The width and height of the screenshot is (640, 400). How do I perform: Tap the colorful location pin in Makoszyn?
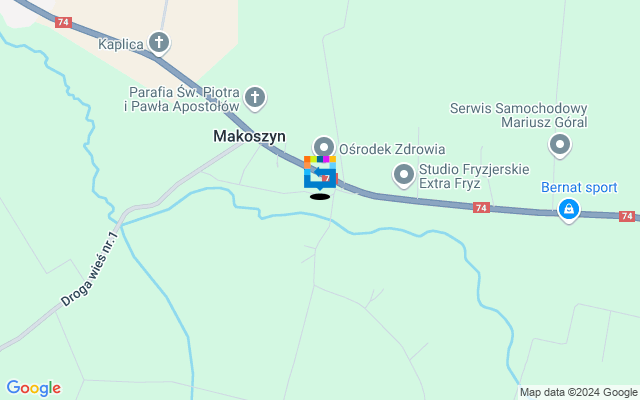(319, 171)
